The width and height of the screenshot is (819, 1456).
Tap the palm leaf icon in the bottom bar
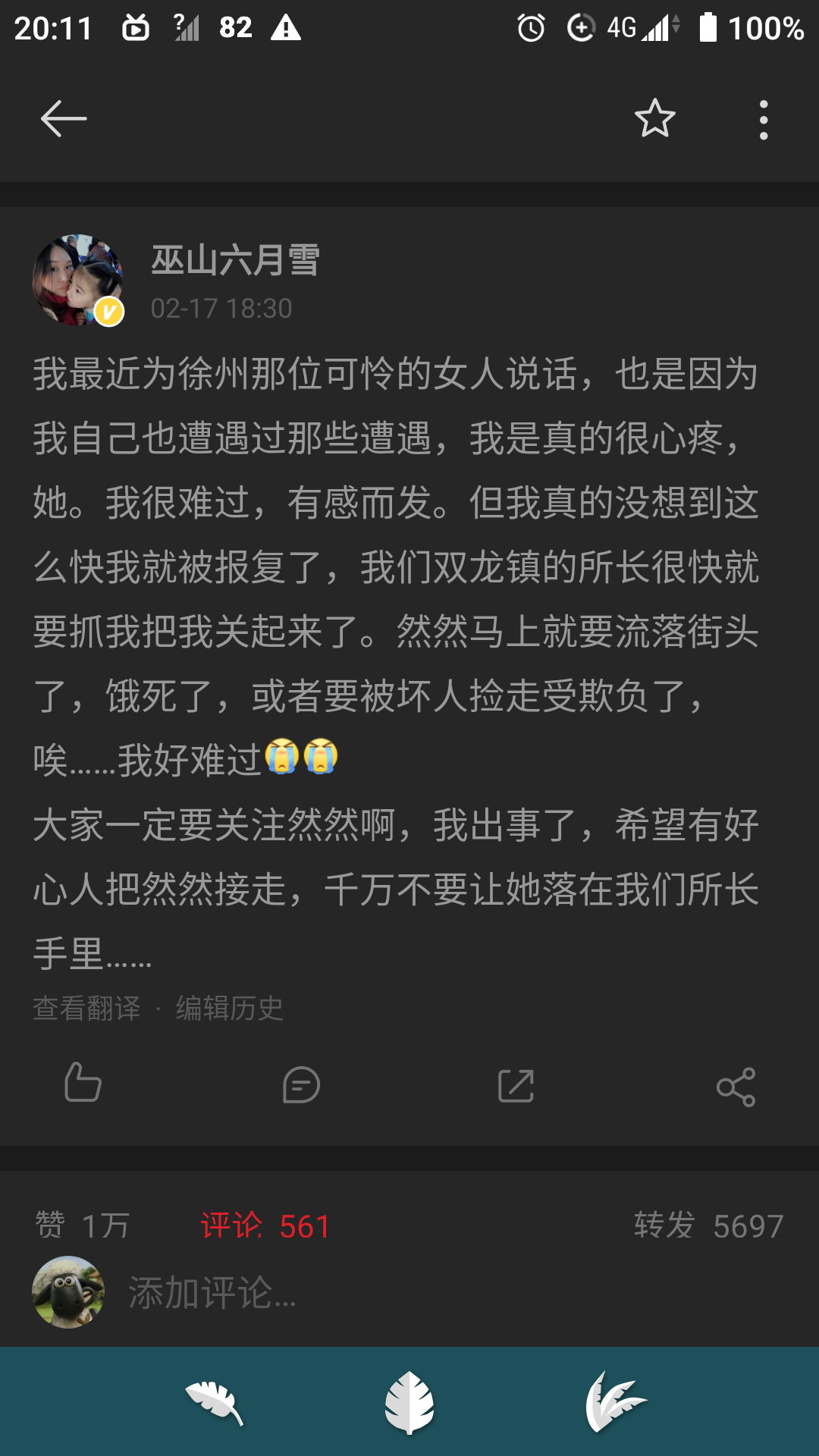(x=616, y=1403)
